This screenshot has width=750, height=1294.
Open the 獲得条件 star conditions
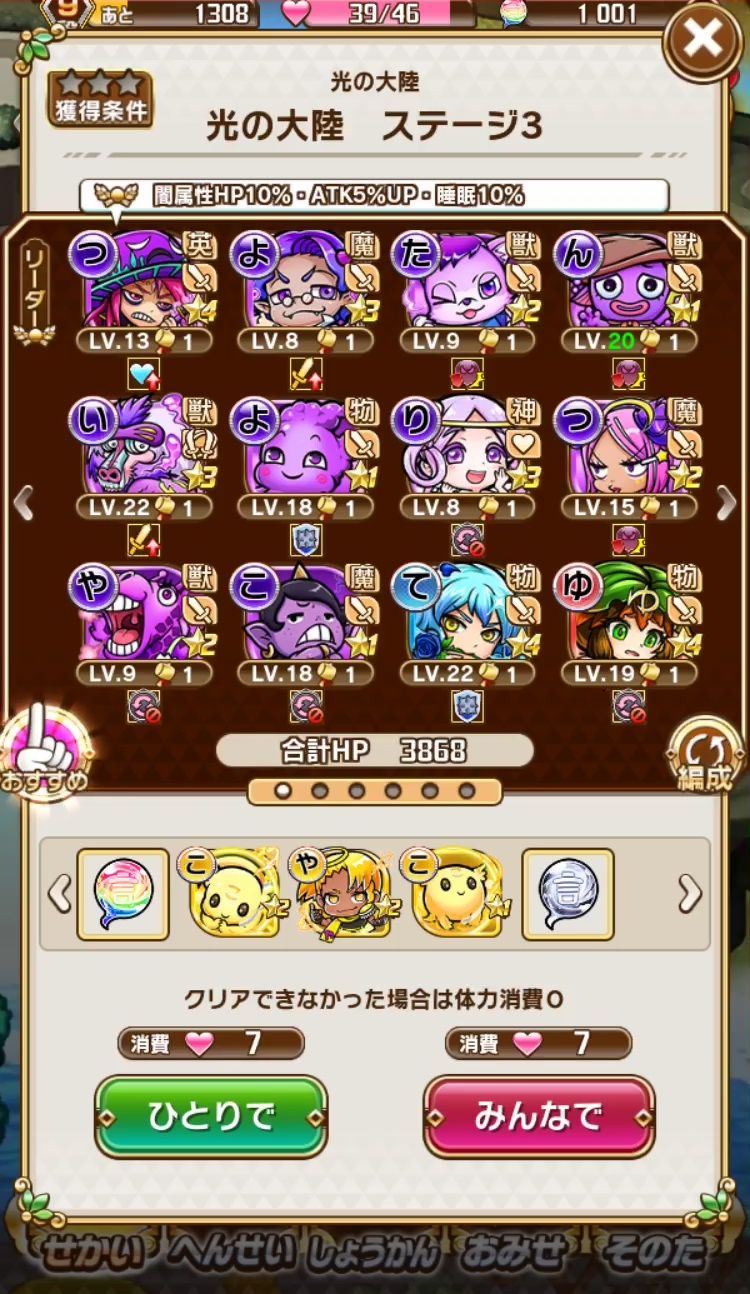(x=100, y=98)
